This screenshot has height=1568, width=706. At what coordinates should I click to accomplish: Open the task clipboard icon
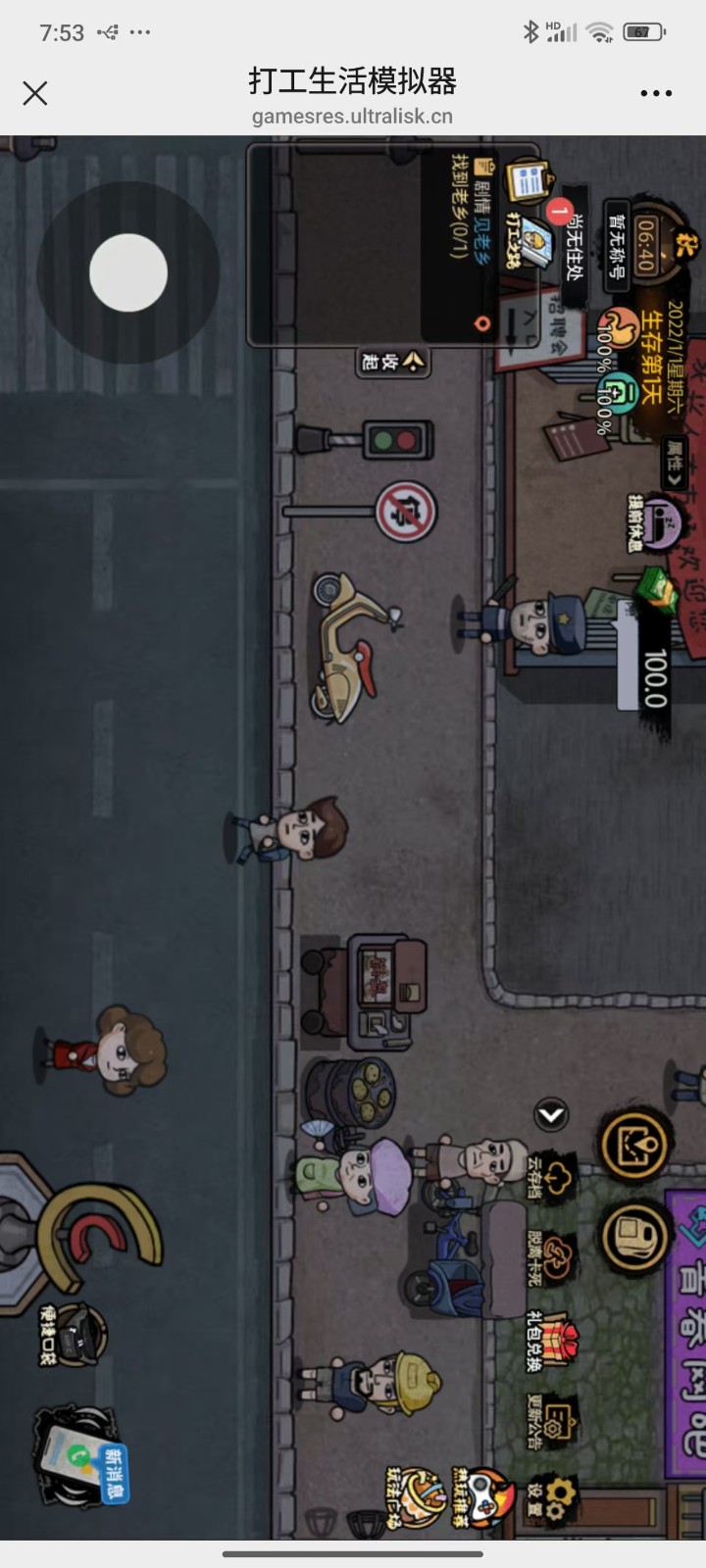[529, 183]
